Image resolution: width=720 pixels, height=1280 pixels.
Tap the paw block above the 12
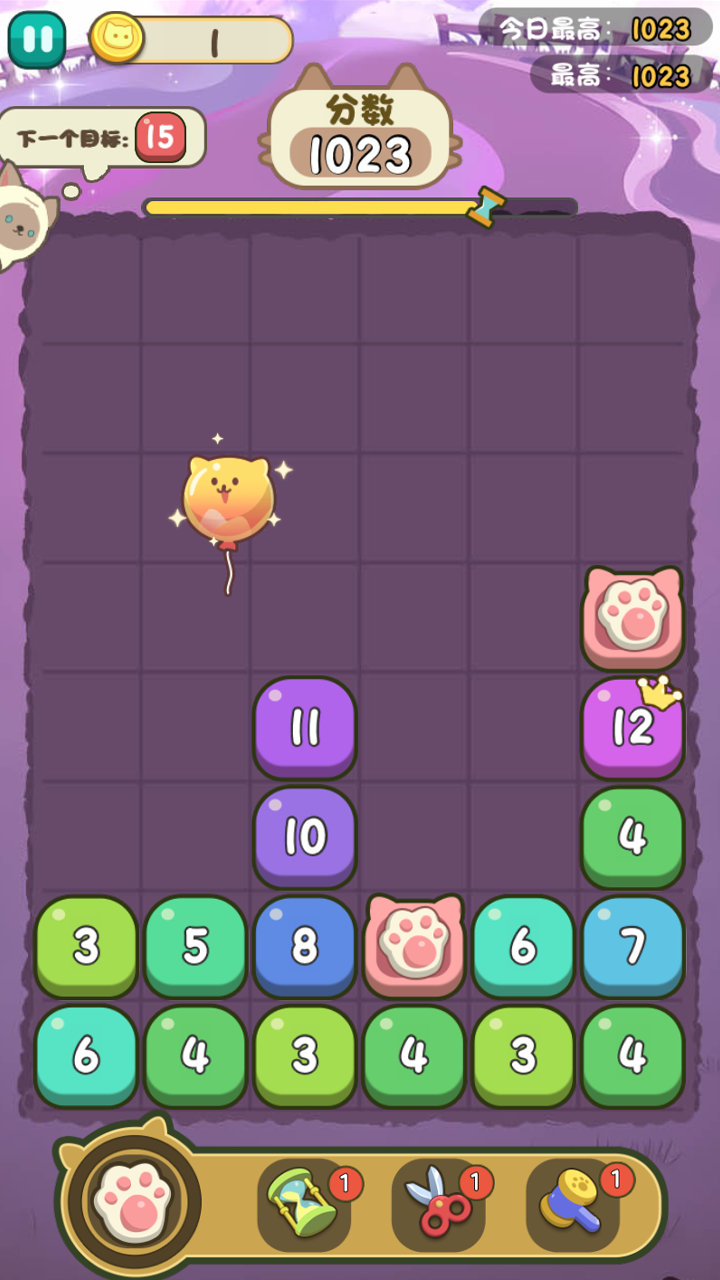tap(632, 619)
